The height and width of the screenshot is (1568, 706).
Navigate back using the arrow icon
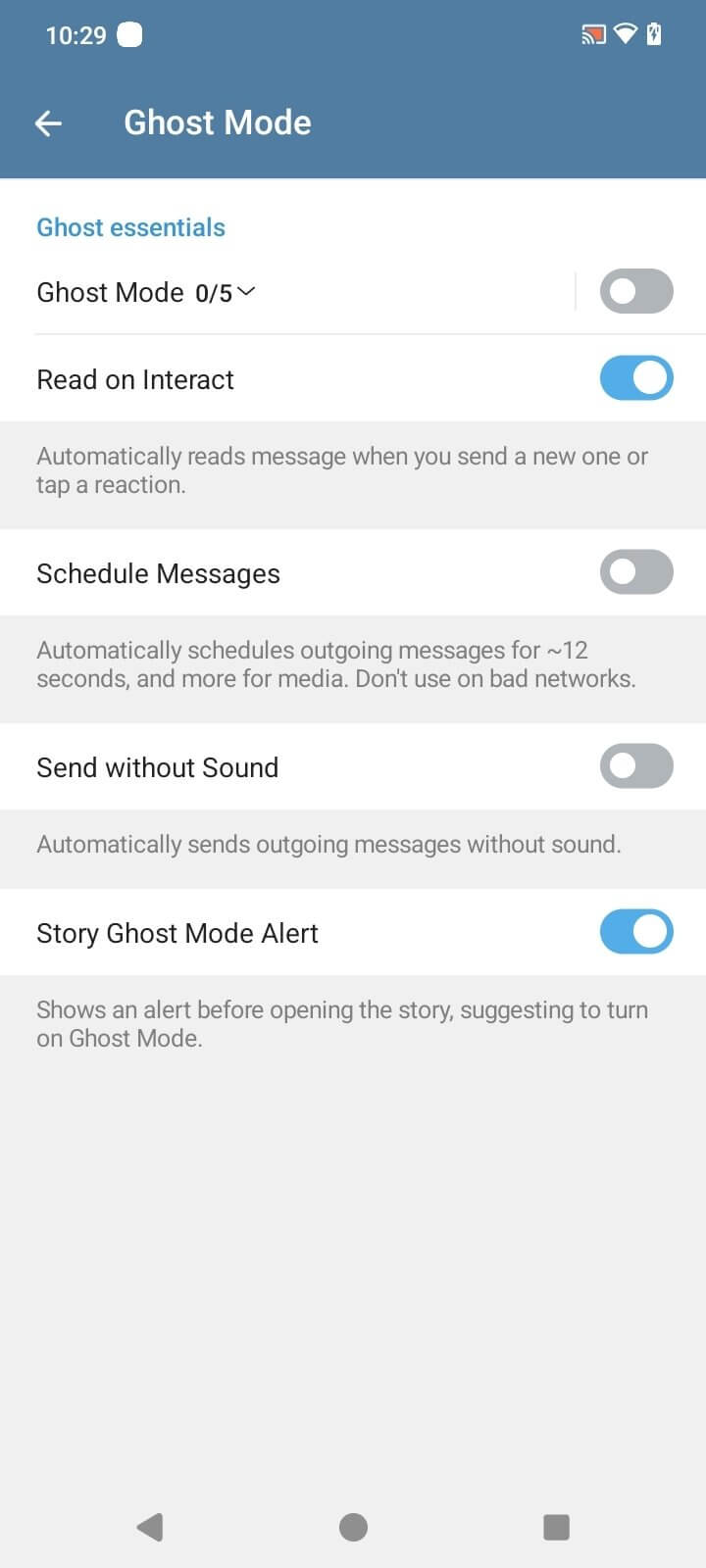(48, 122)
